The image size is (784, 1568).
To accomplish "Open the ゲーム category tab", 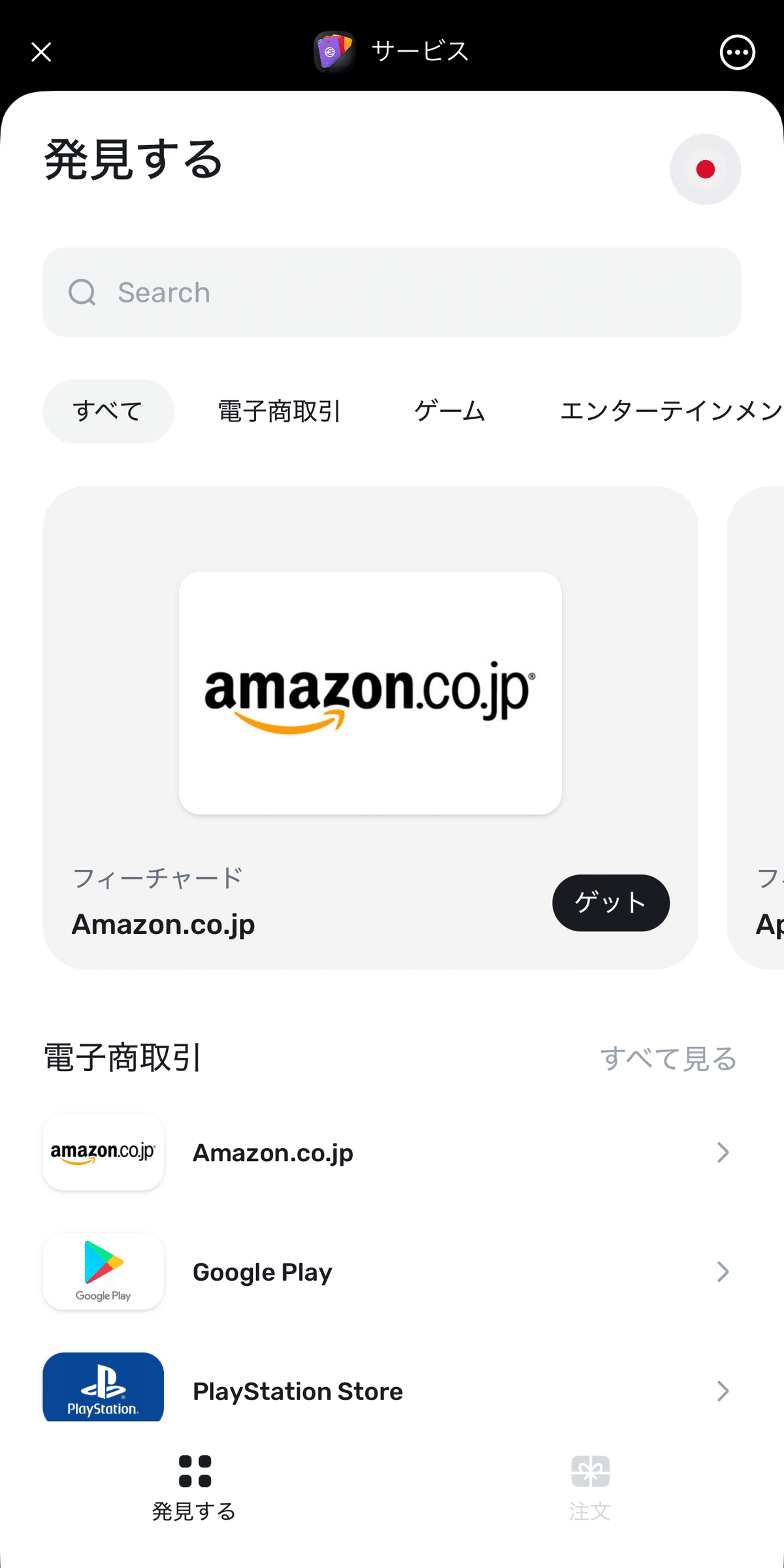I will point(449,411).
